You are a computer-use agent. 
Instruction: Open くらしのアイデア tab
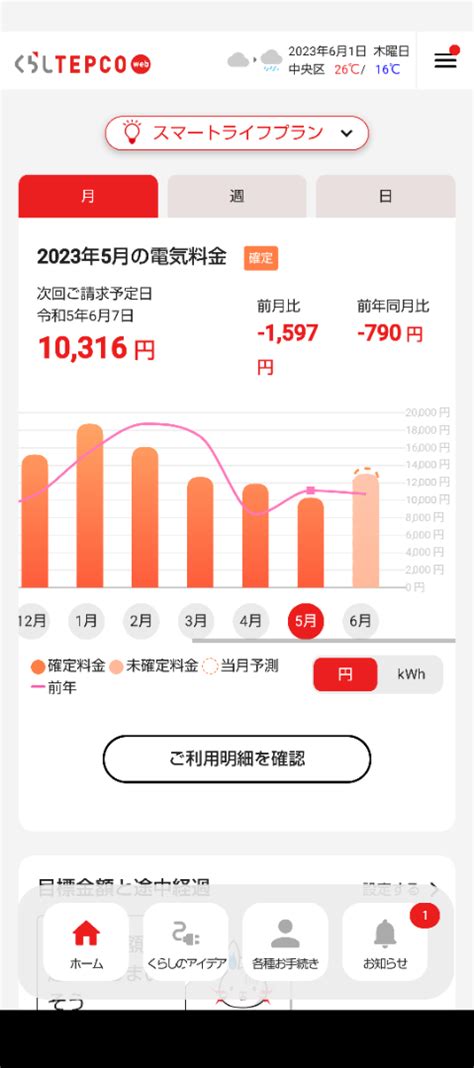pyautogui.click(x=186, y=943)
